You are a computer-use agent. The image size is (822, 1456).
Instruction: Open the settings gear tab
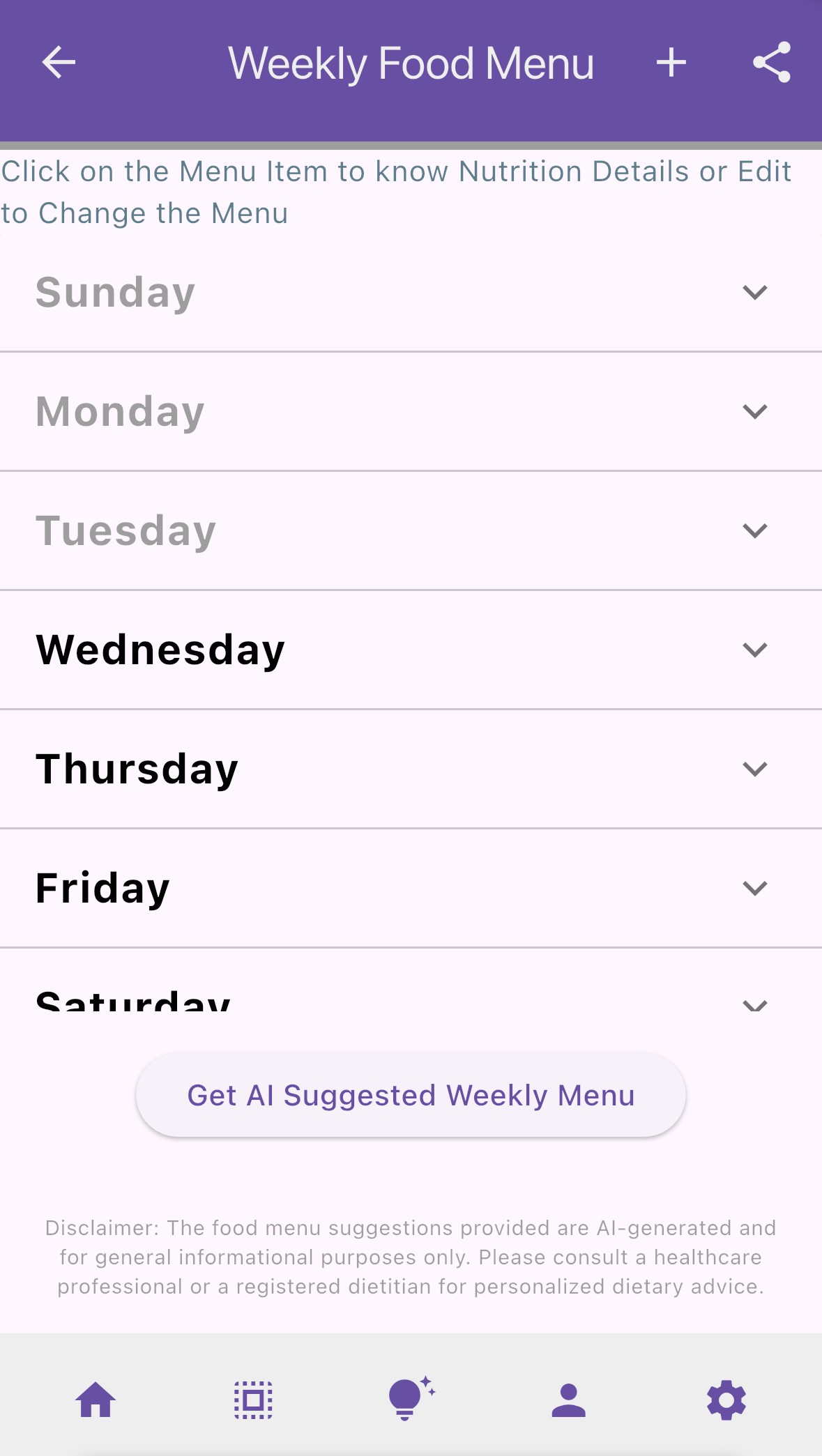click(726, 1400)
